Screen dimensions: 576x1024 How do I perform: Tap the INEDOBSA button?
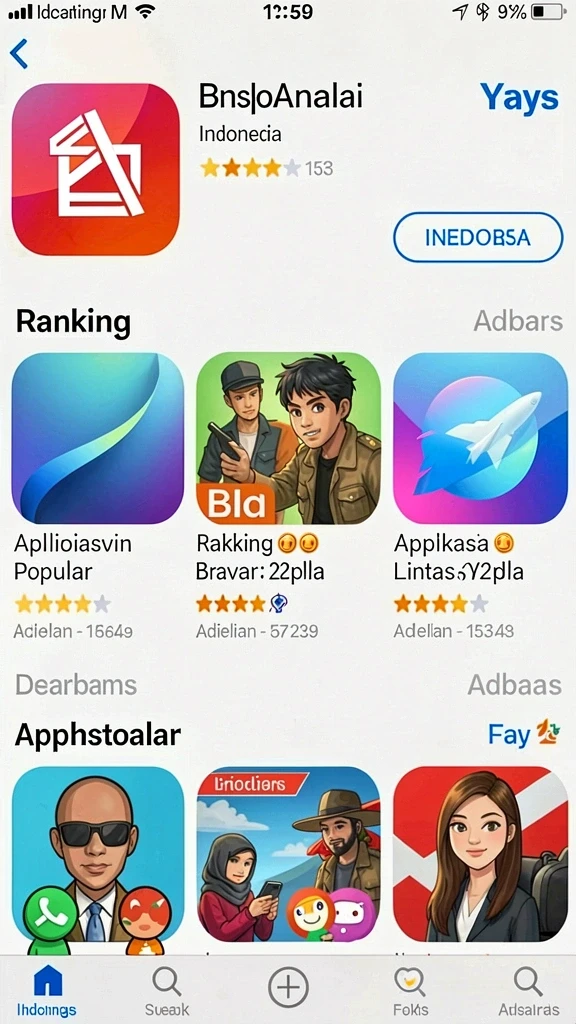[x=477, y=237]
